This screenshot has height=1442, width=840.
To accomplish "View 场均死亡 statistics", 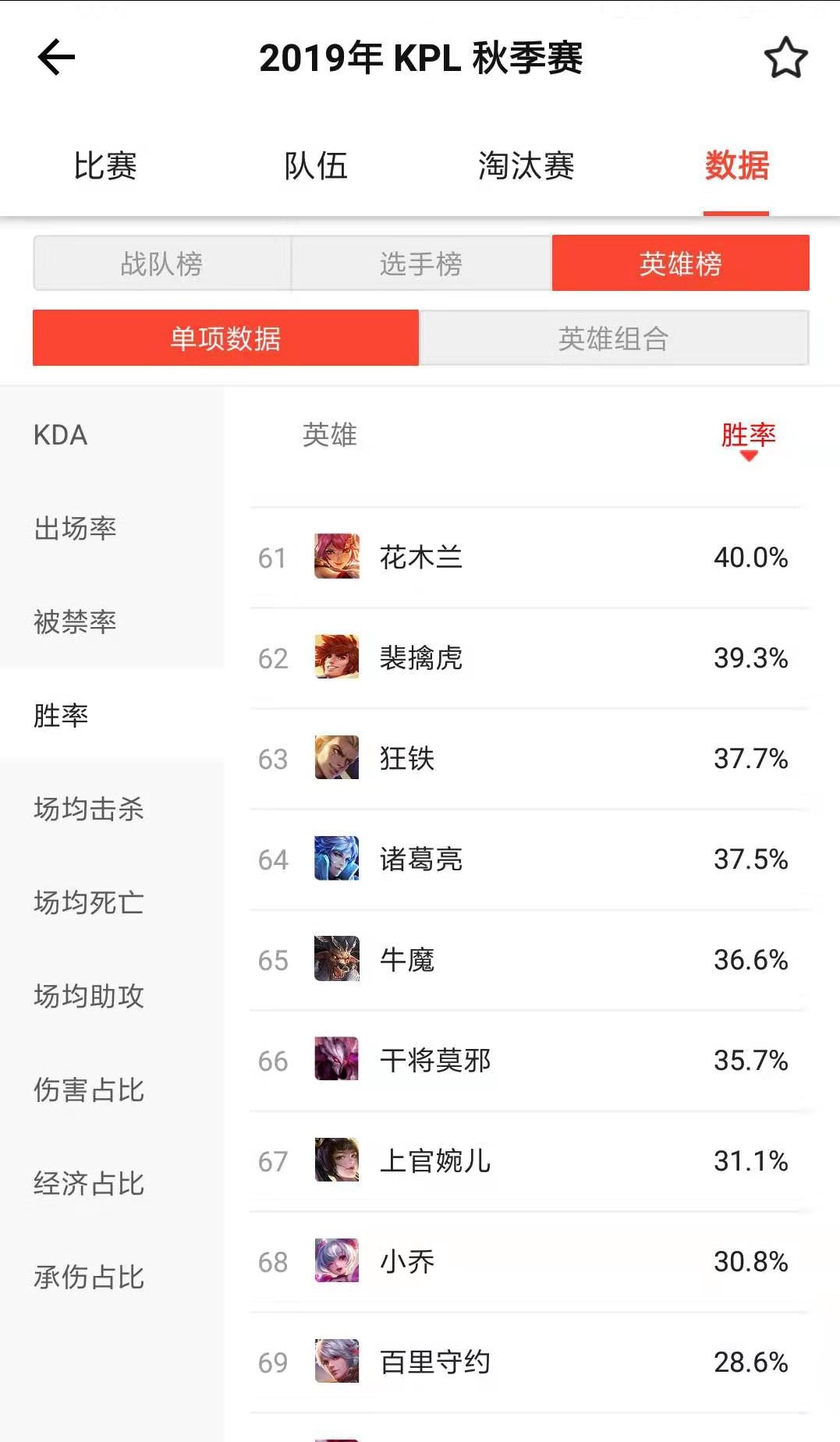I will (x=88, y=903).
